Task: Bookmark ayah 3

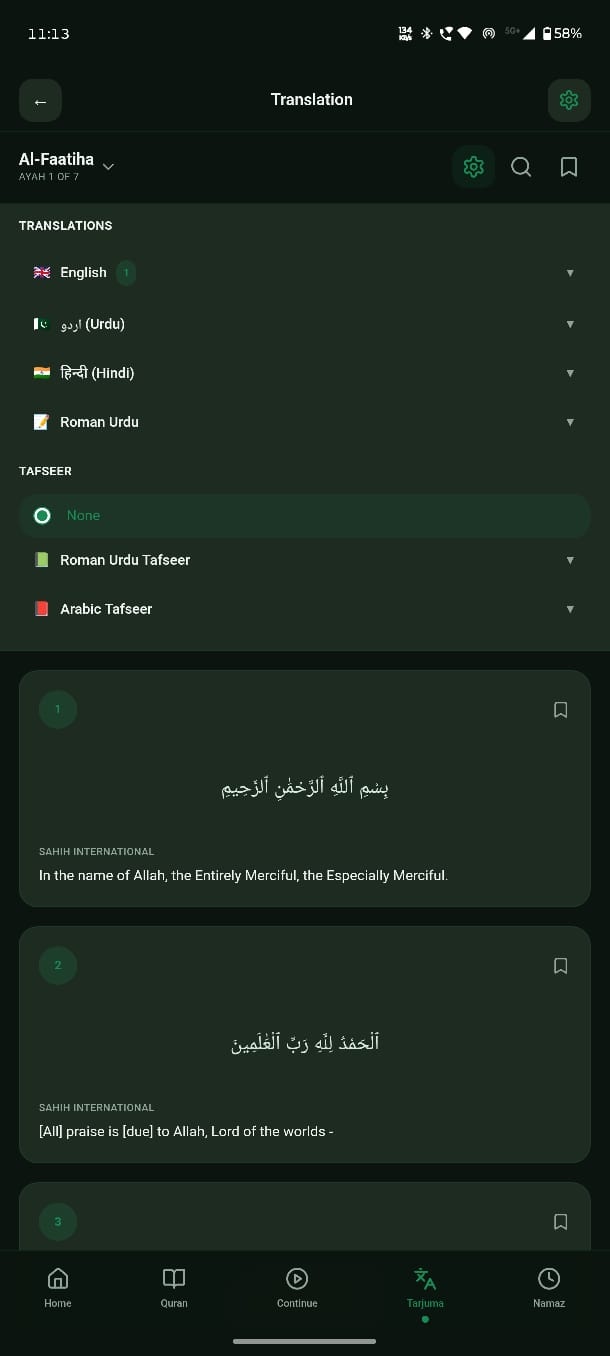Action: point(561,1222)
